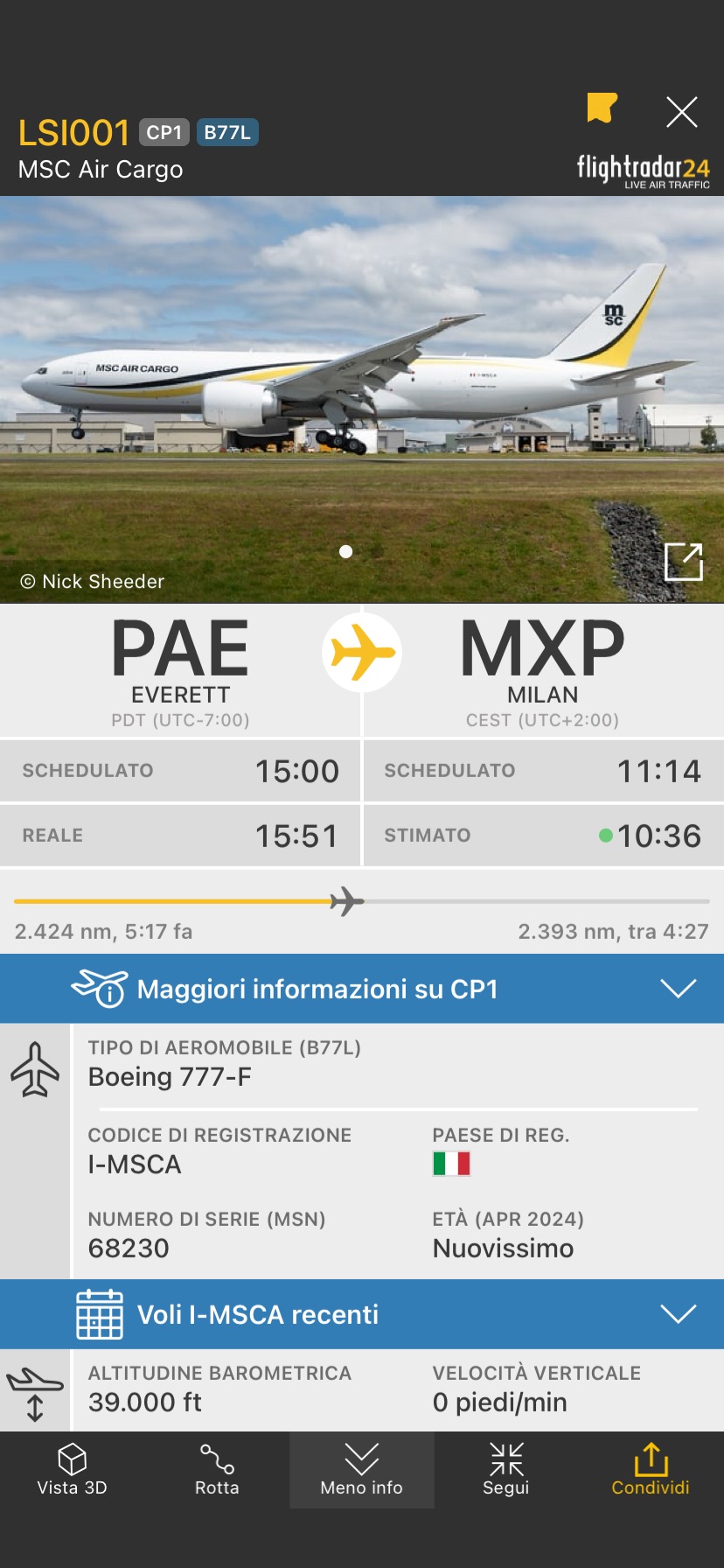
Task: Collapse details with Meno info
Action: click(x=362, y=1470)
